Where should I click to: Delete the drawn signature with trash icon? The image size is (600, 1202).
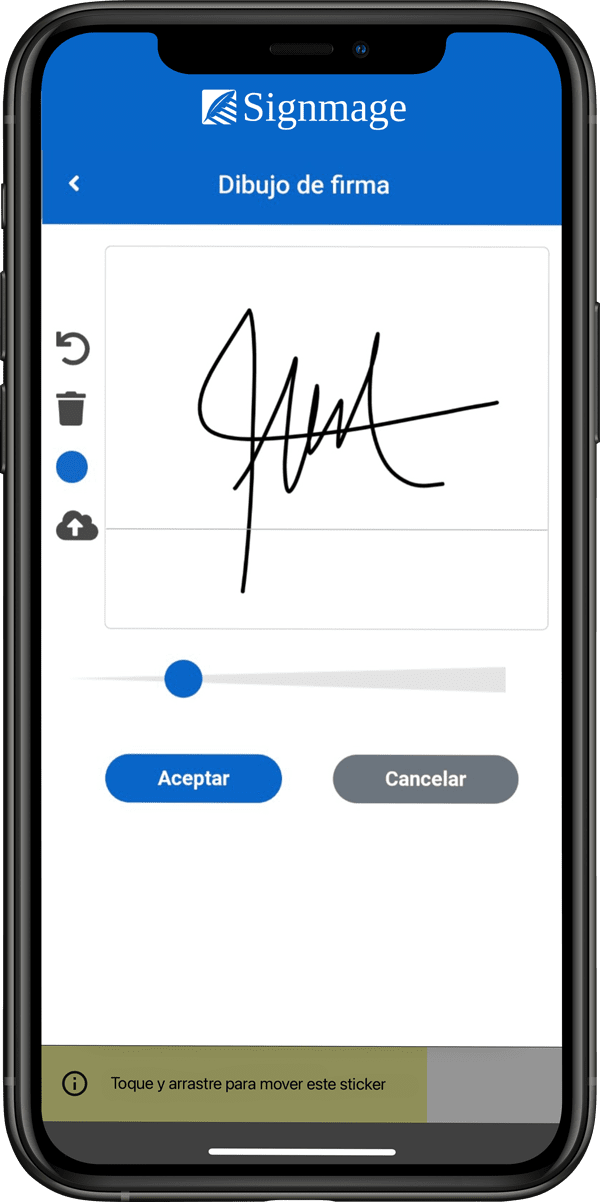tap(72, 408)
